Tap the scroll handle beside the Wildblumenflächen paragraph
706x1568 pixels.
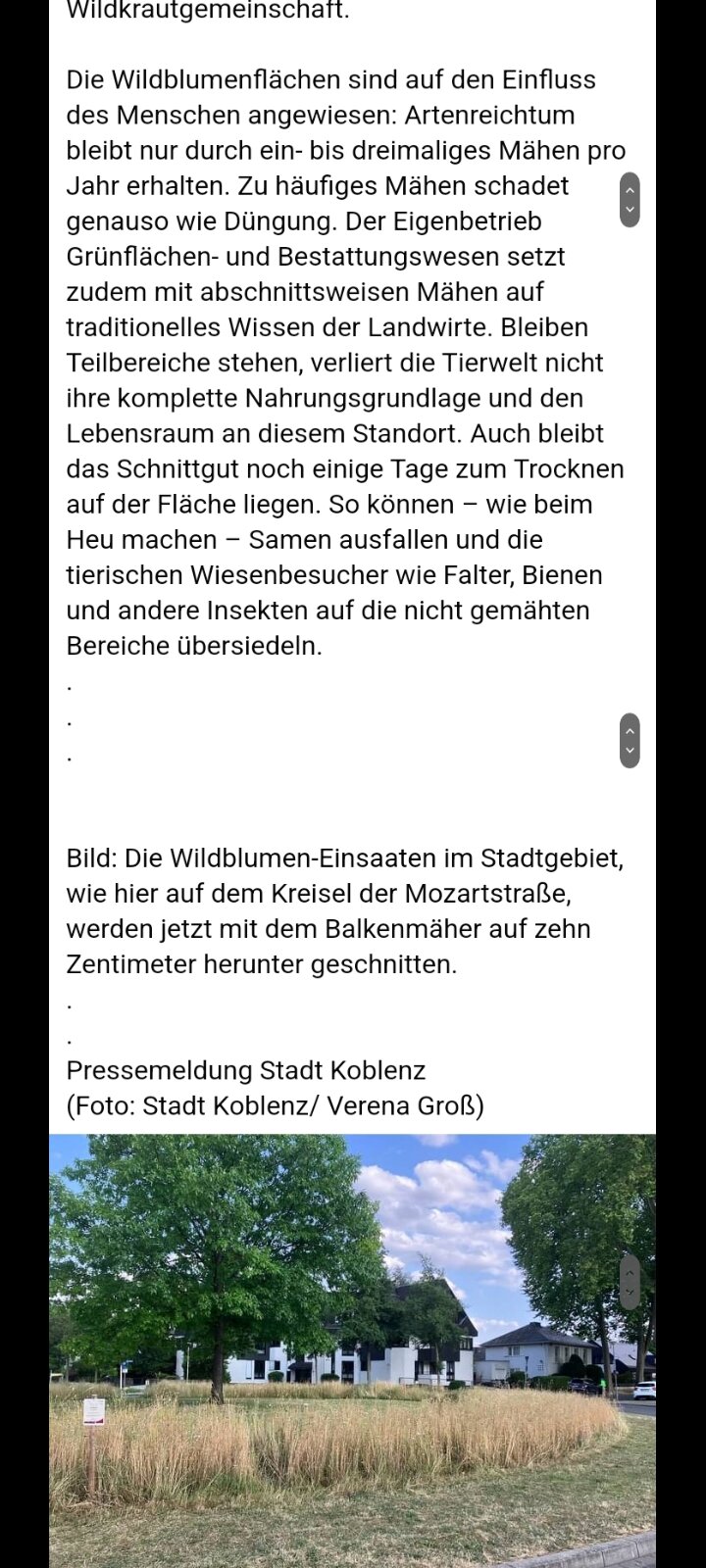click(630, 200)
